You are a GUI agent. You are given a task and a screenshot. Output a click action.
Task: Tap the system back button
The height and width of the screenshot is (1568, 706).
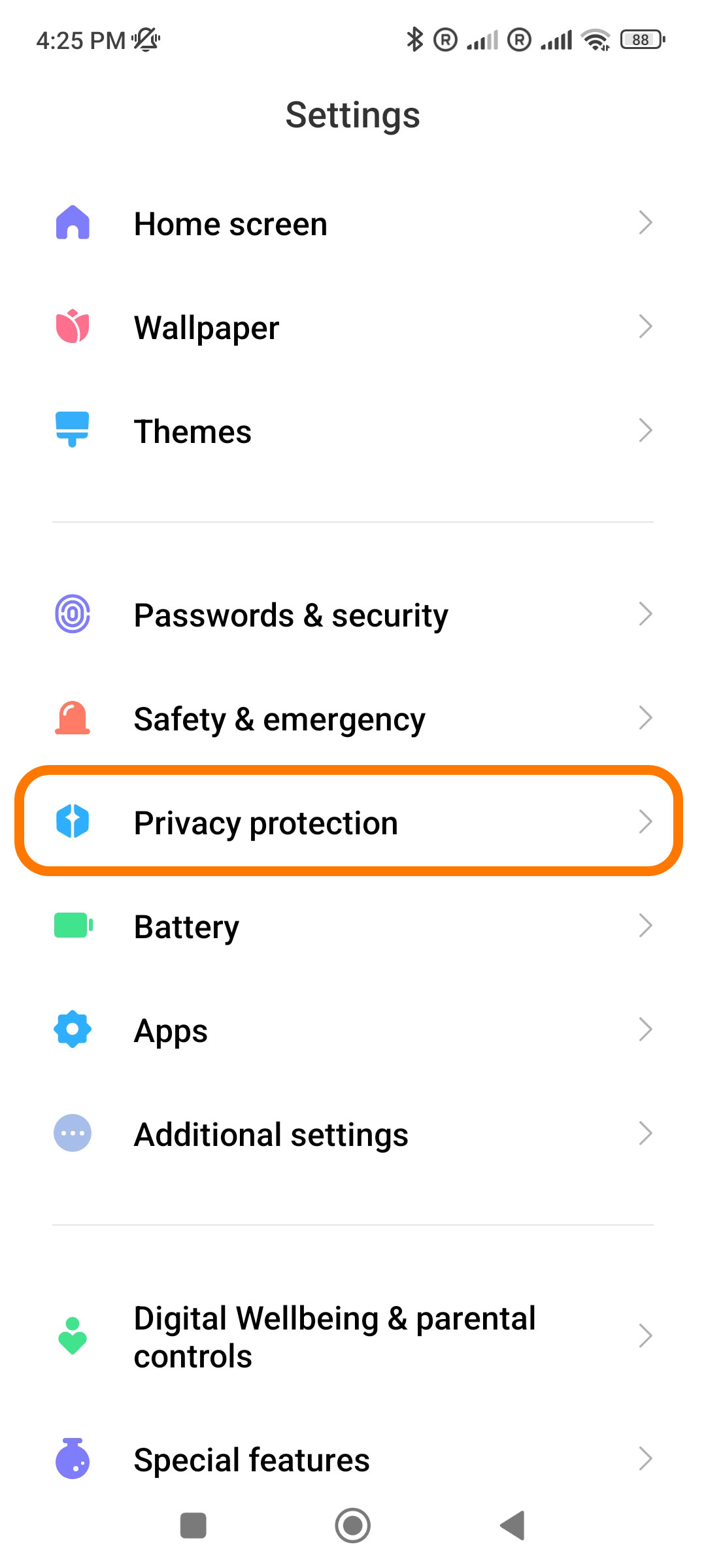pyautogui.click(x=513, y=1526)
